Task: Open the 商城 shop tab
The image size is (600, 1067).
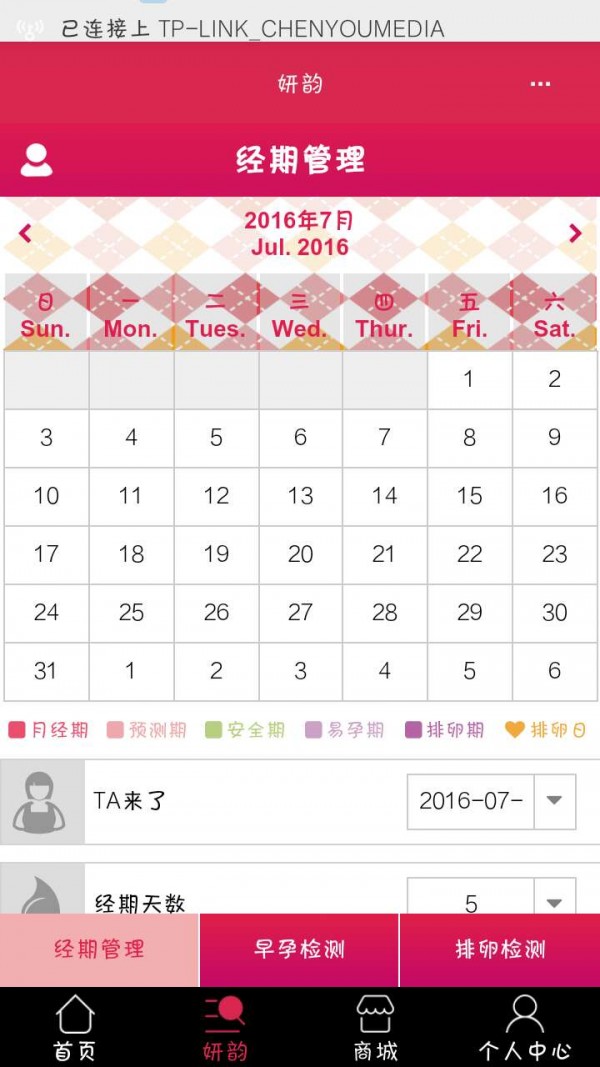Action: pos(375,1028)
